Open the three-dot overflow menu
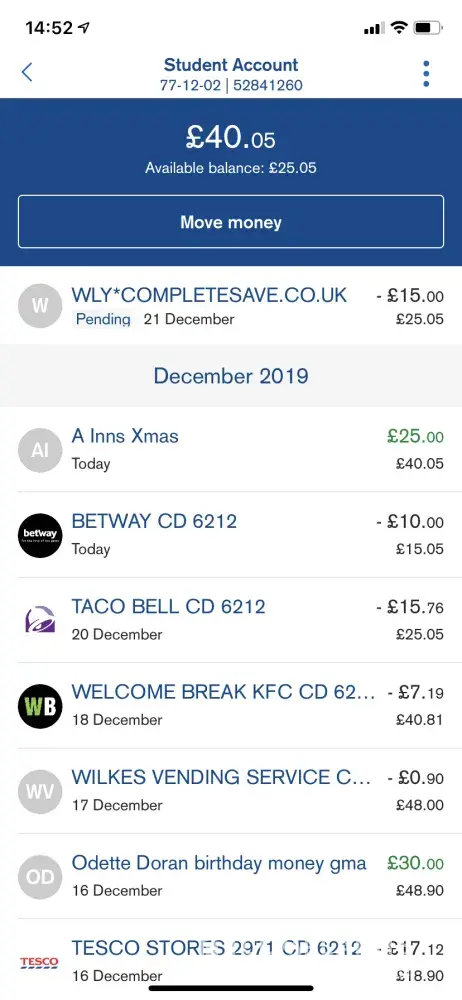Image resolution: width=462 pixels, height=1000 pixels. click(x=426, y=74)
